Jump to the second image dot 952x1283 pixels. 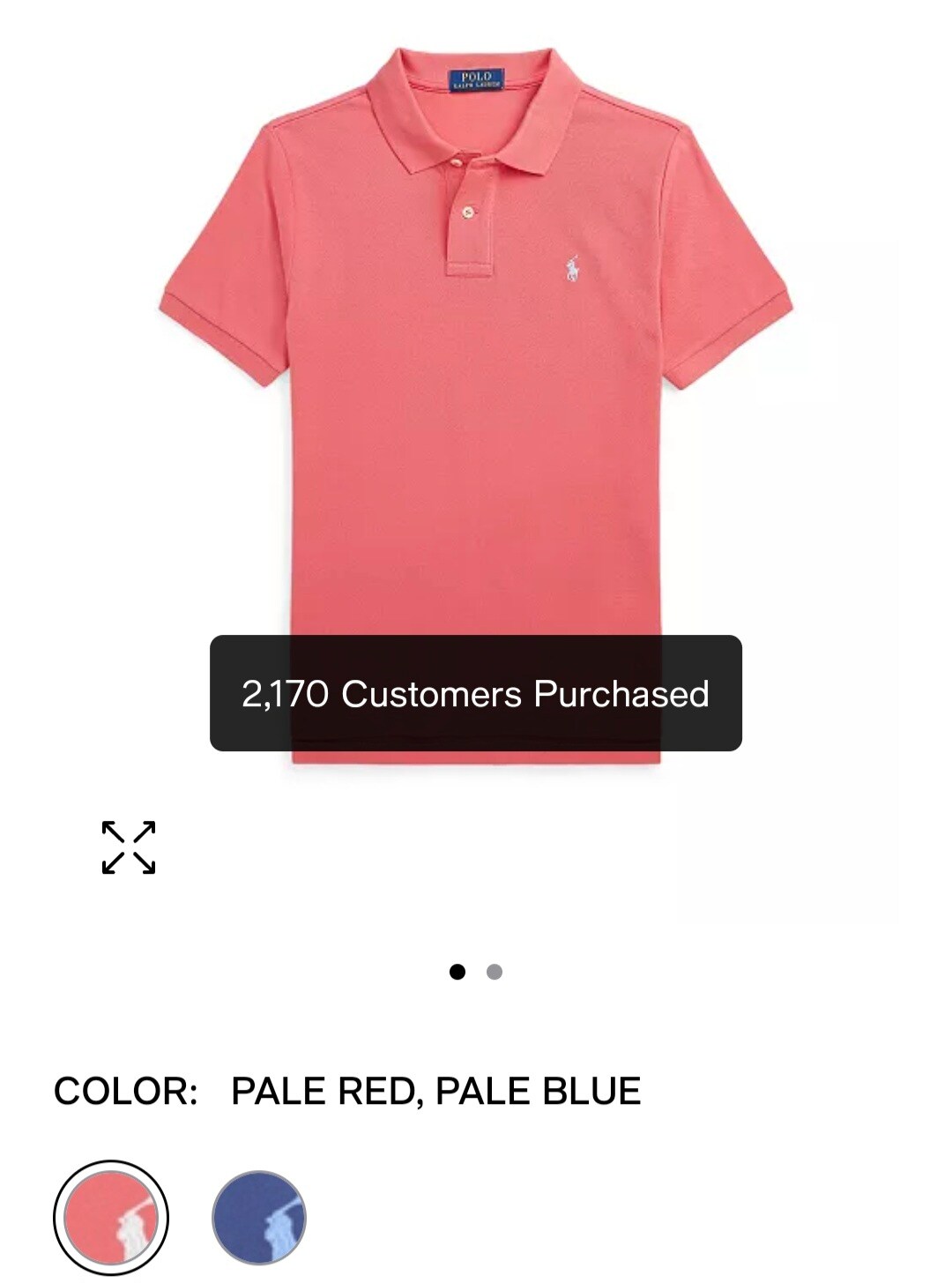495,972
